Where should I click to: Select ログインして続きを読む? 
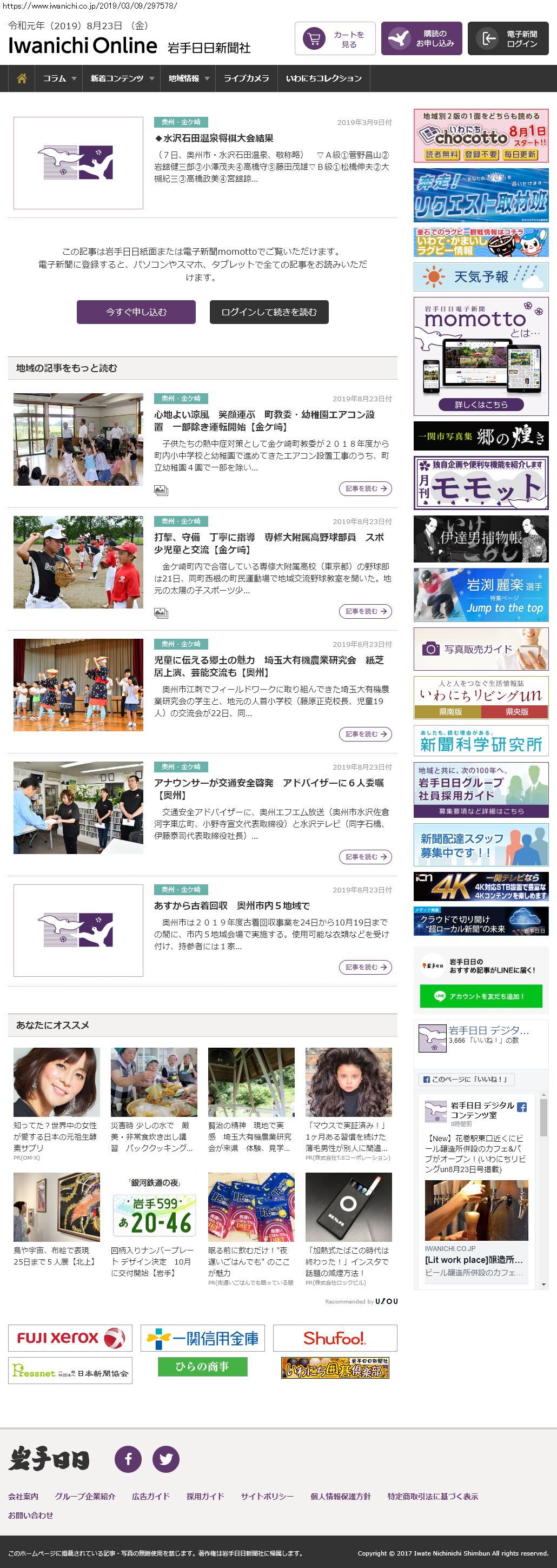269,312
